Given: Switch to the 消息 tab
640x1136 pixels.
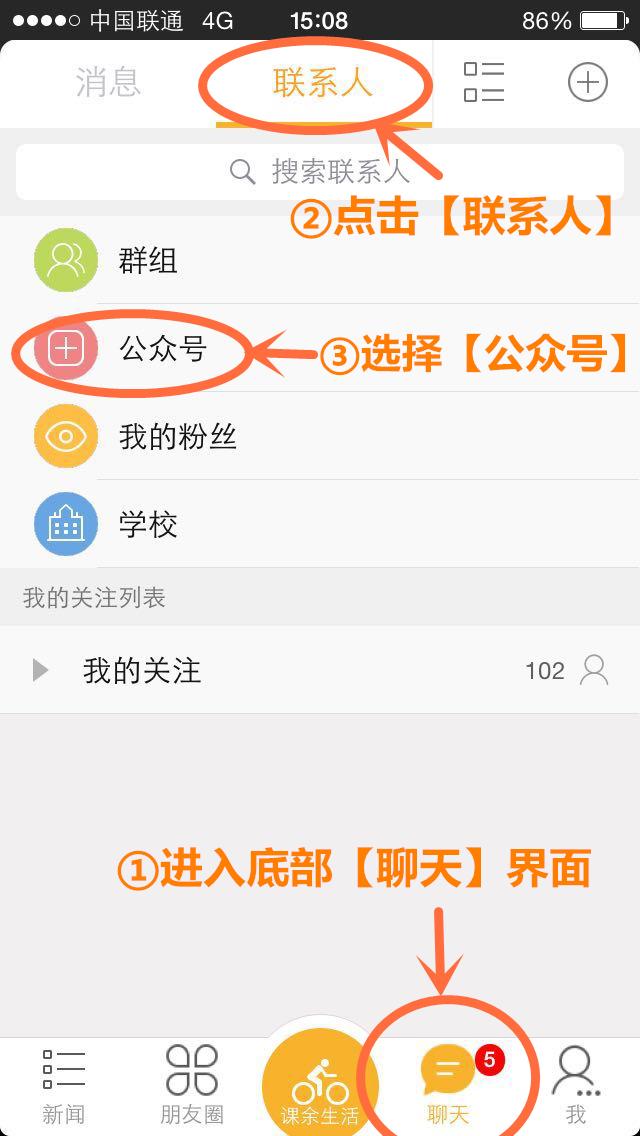Looking at the screenshot, I should coord(108,83).
